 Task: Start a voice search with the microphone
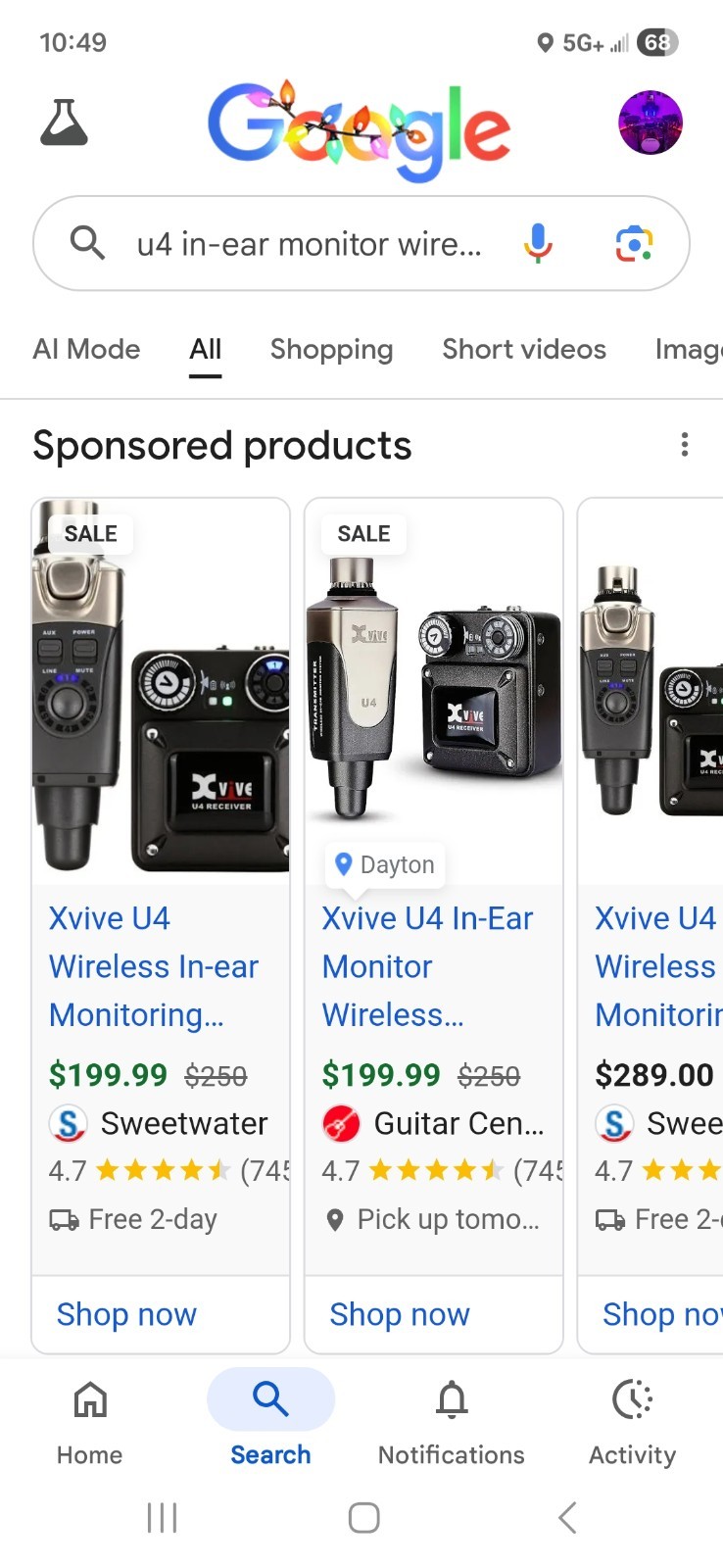click(537, 243)
